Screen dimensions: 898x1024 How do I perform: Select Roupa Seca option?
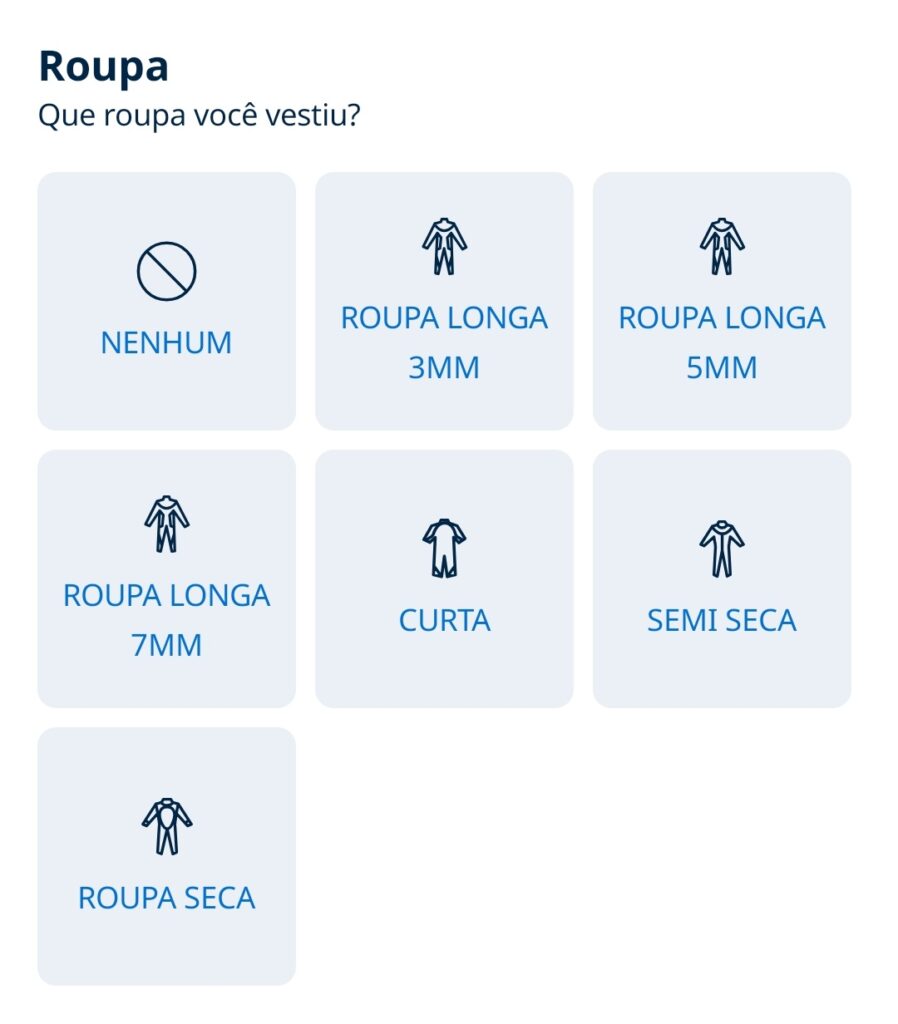pos(166,856)
